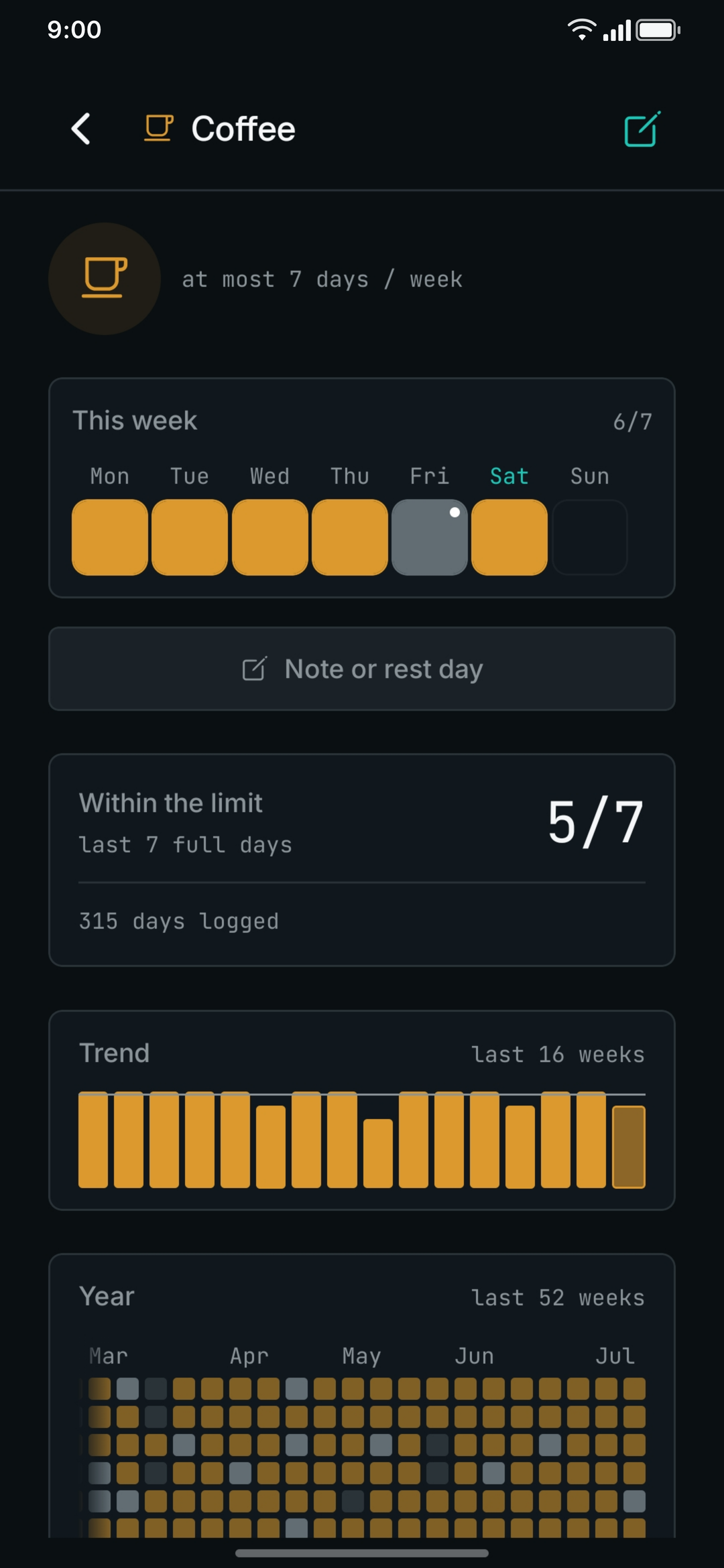
Task: Toggle Saturday's highlighted day box
Action: [509, 537]
